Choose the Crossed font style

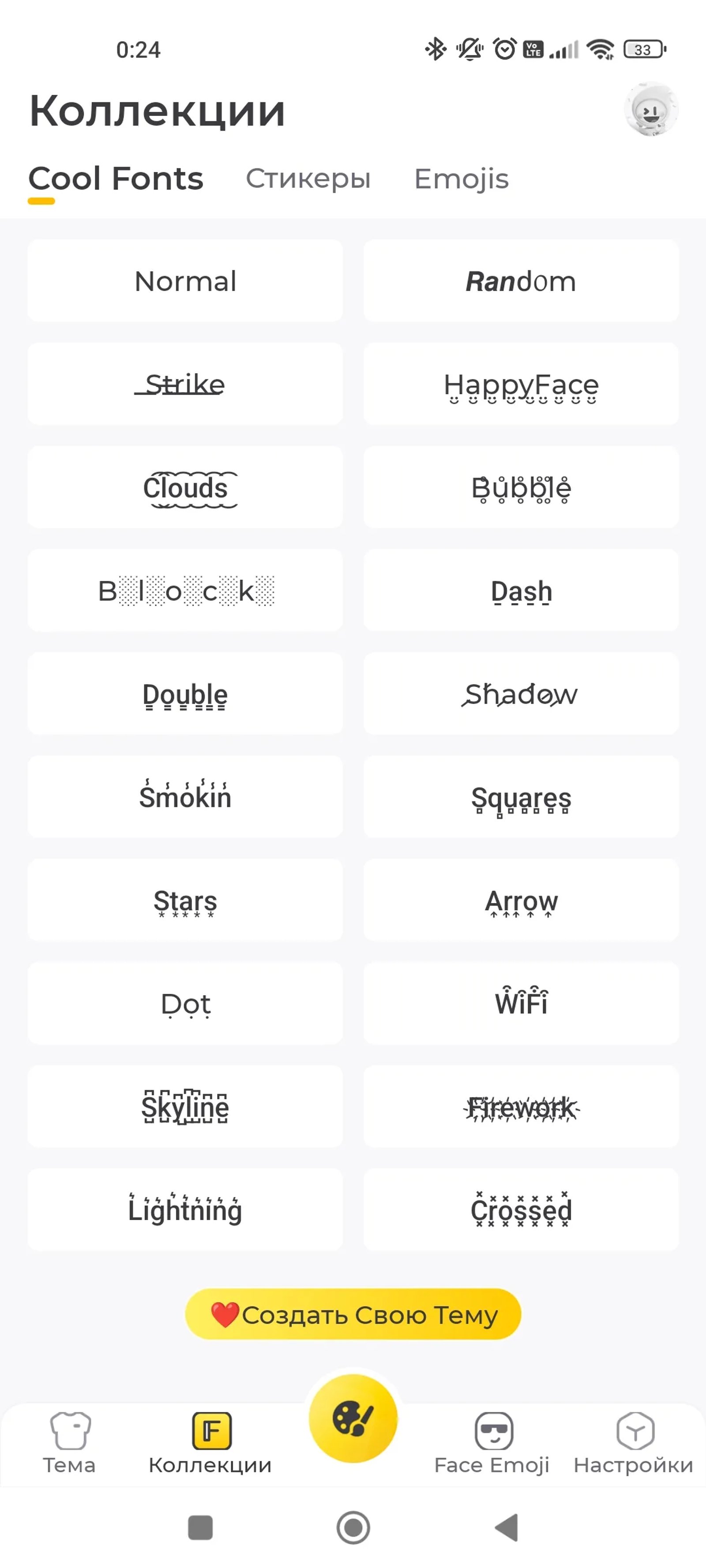pos(521,1210)
